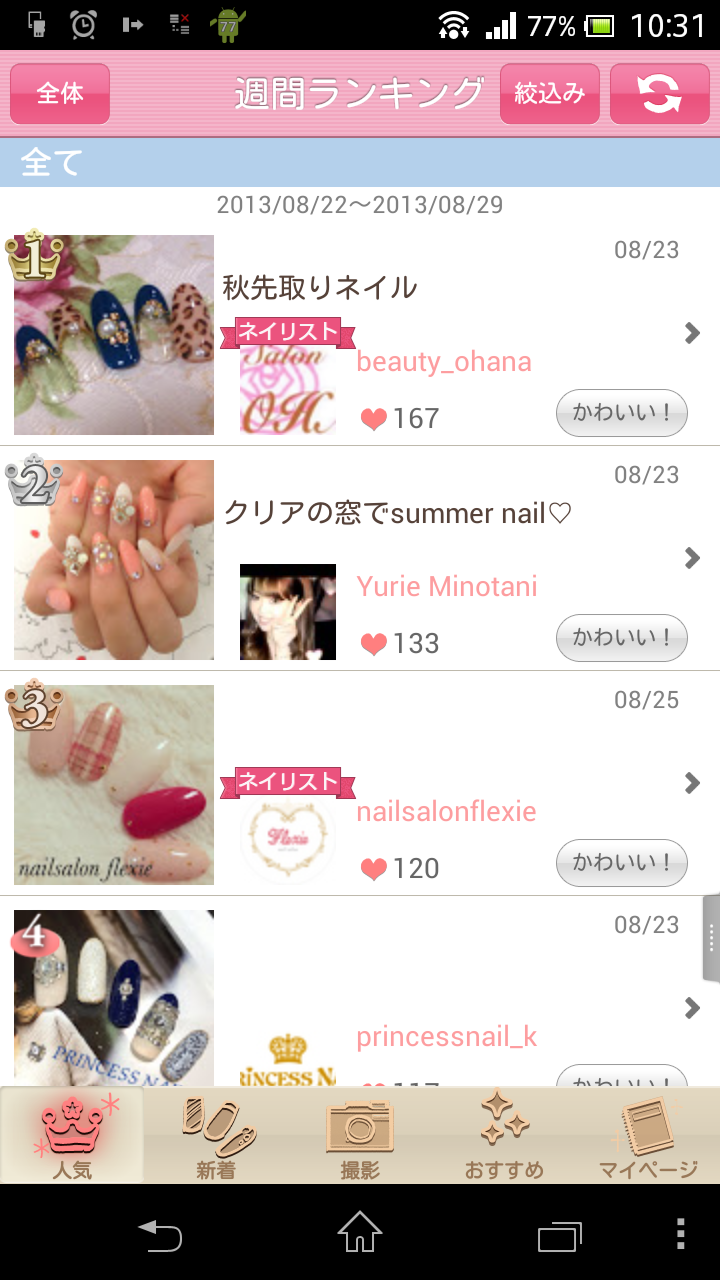
Task: Switch to the 新着 tab
Action: point(216,1136)
